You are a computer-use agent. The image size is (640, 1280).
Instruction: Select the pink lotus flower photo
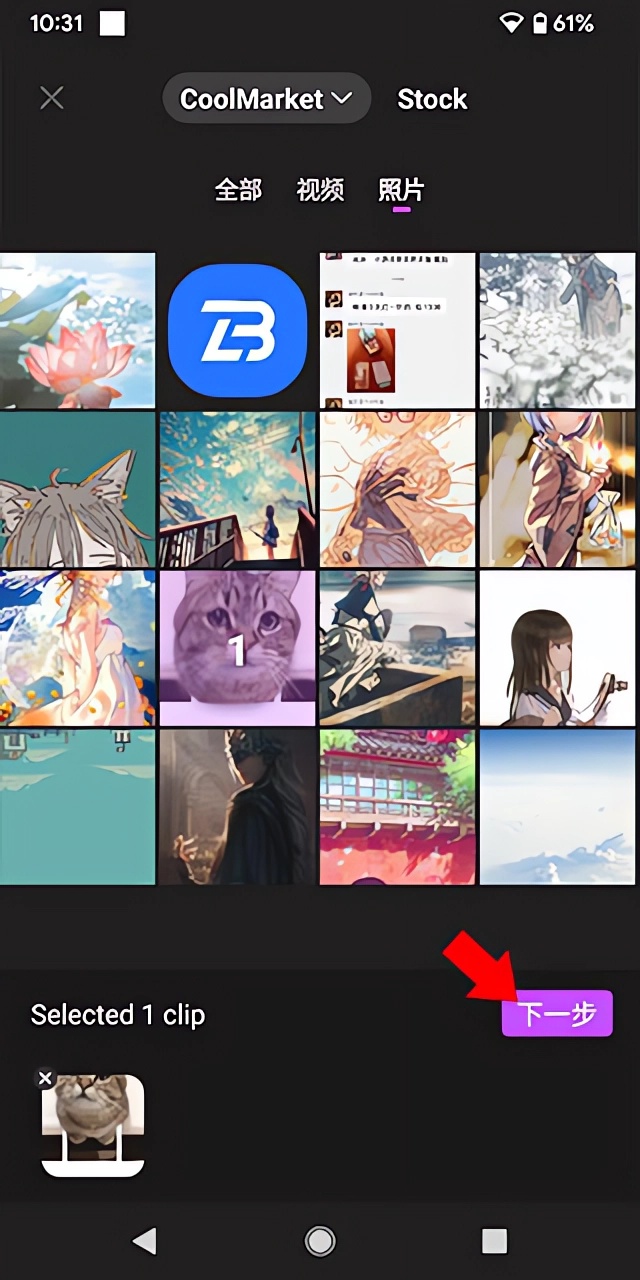77,330
